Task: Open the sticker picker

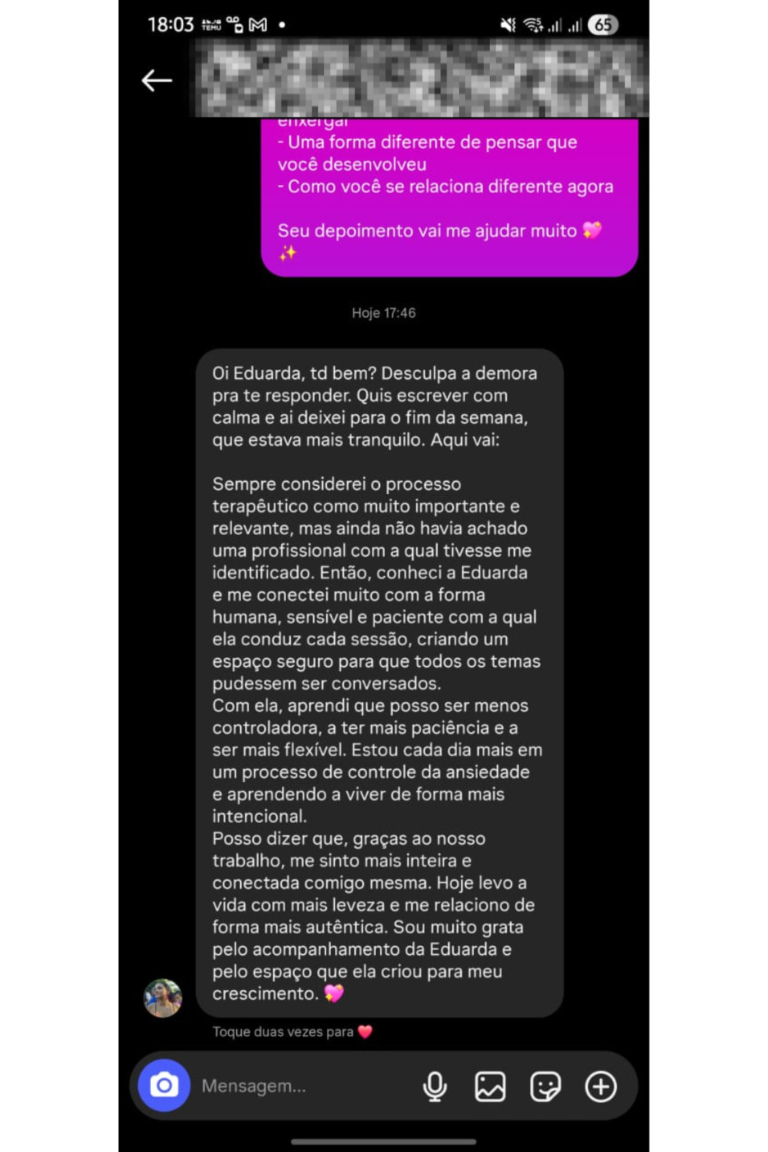Action: coord(545,1086)
